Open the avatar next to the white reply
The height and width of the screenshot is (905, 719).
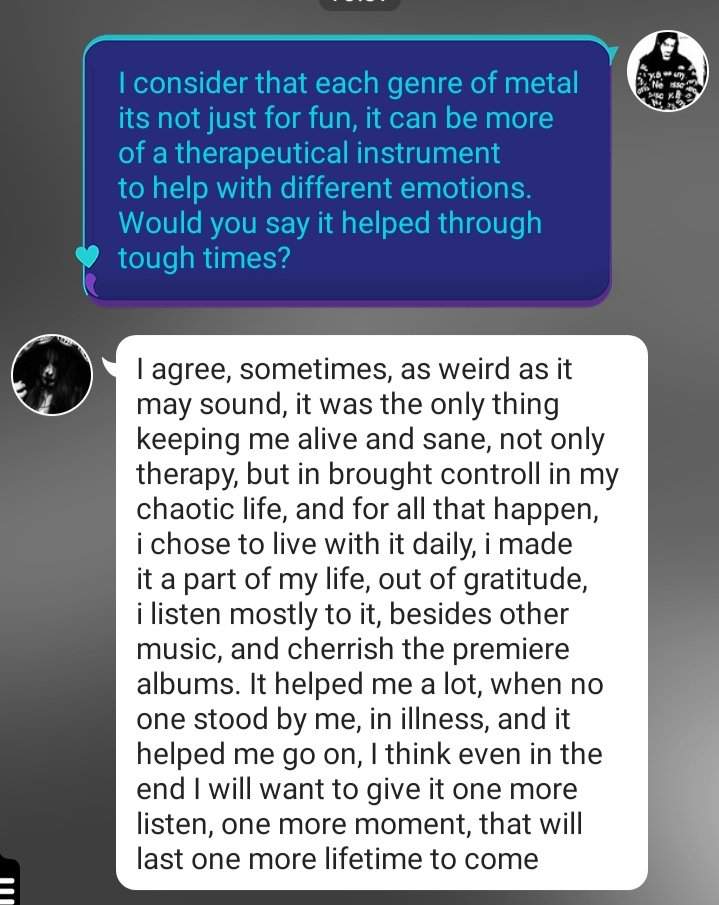tap(52, 376)
